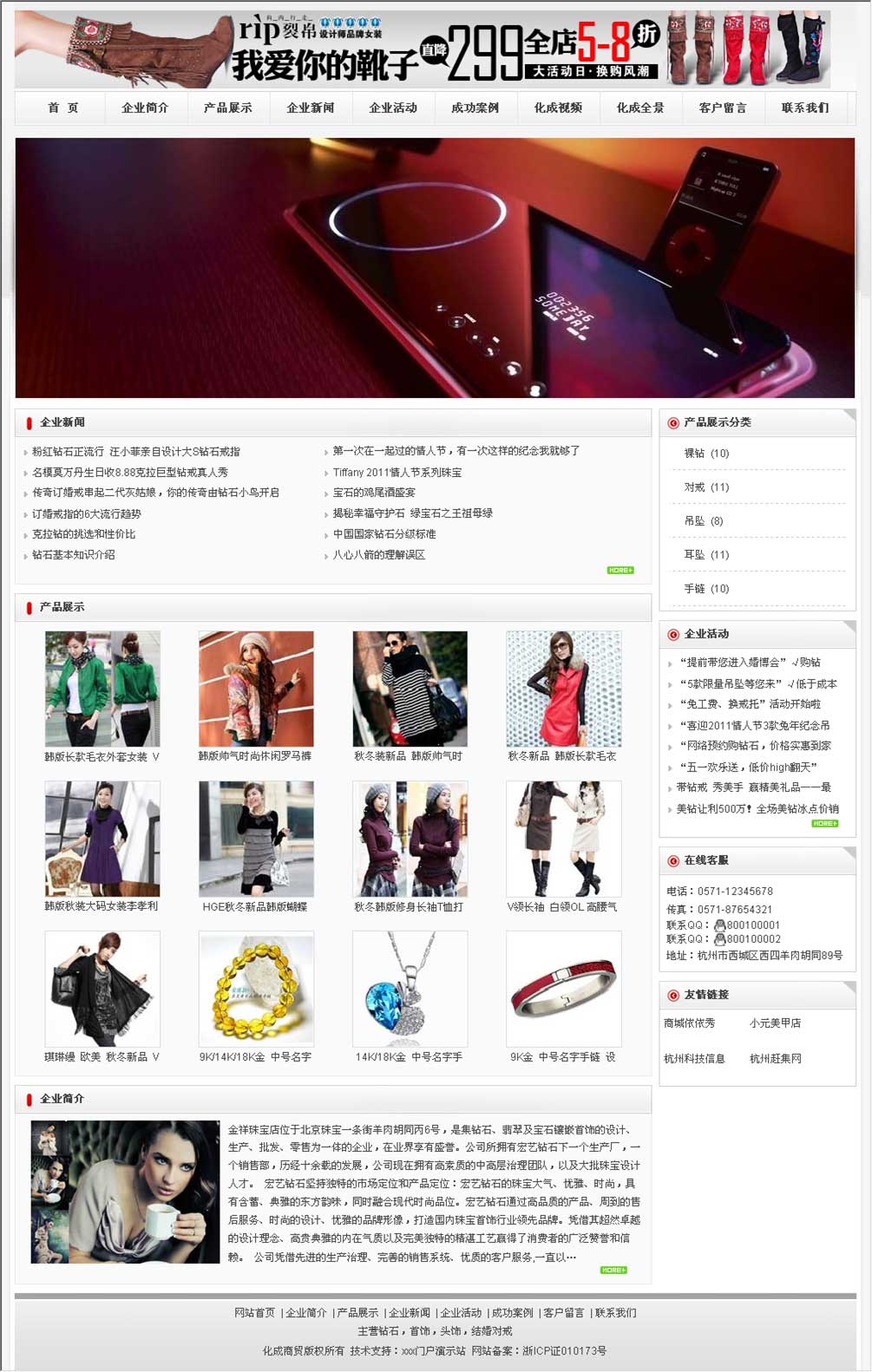Select the 客户留言 navigation item
This screenshot has width=872, height=1372.
click(x=722, y=108)
